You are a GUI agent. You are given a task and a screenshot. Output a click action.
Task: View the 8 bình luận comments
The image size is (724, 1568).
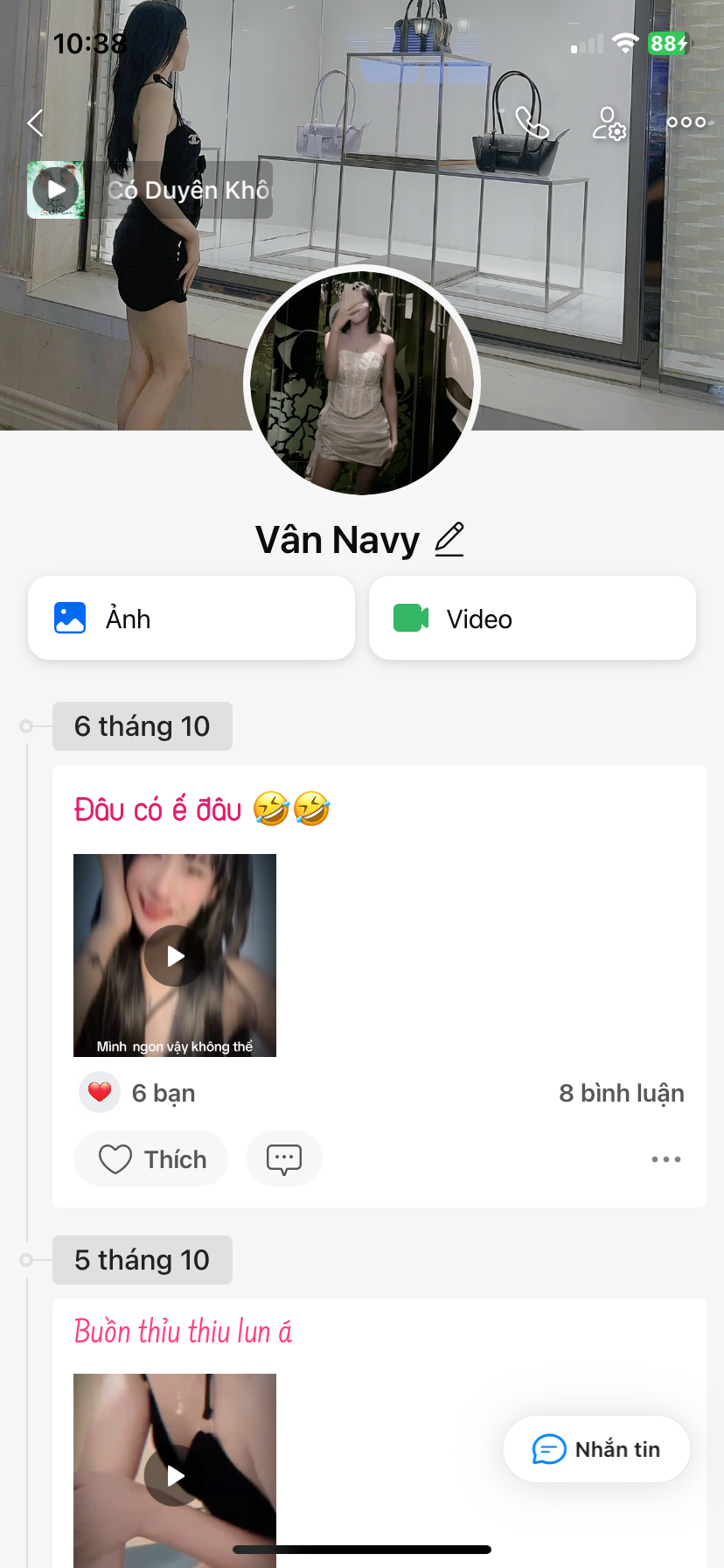[x=621, y=1093]
